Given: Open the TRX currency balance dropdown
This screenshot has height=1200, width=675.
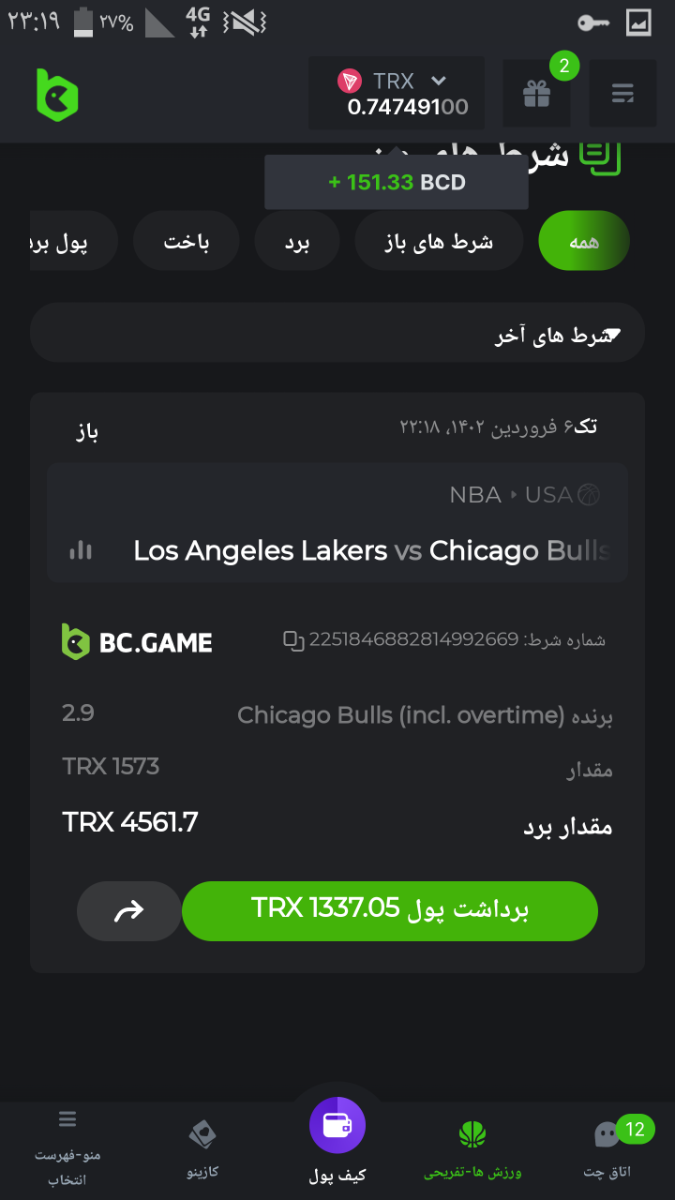Looking at the screenshot, I should click(395, 94).
